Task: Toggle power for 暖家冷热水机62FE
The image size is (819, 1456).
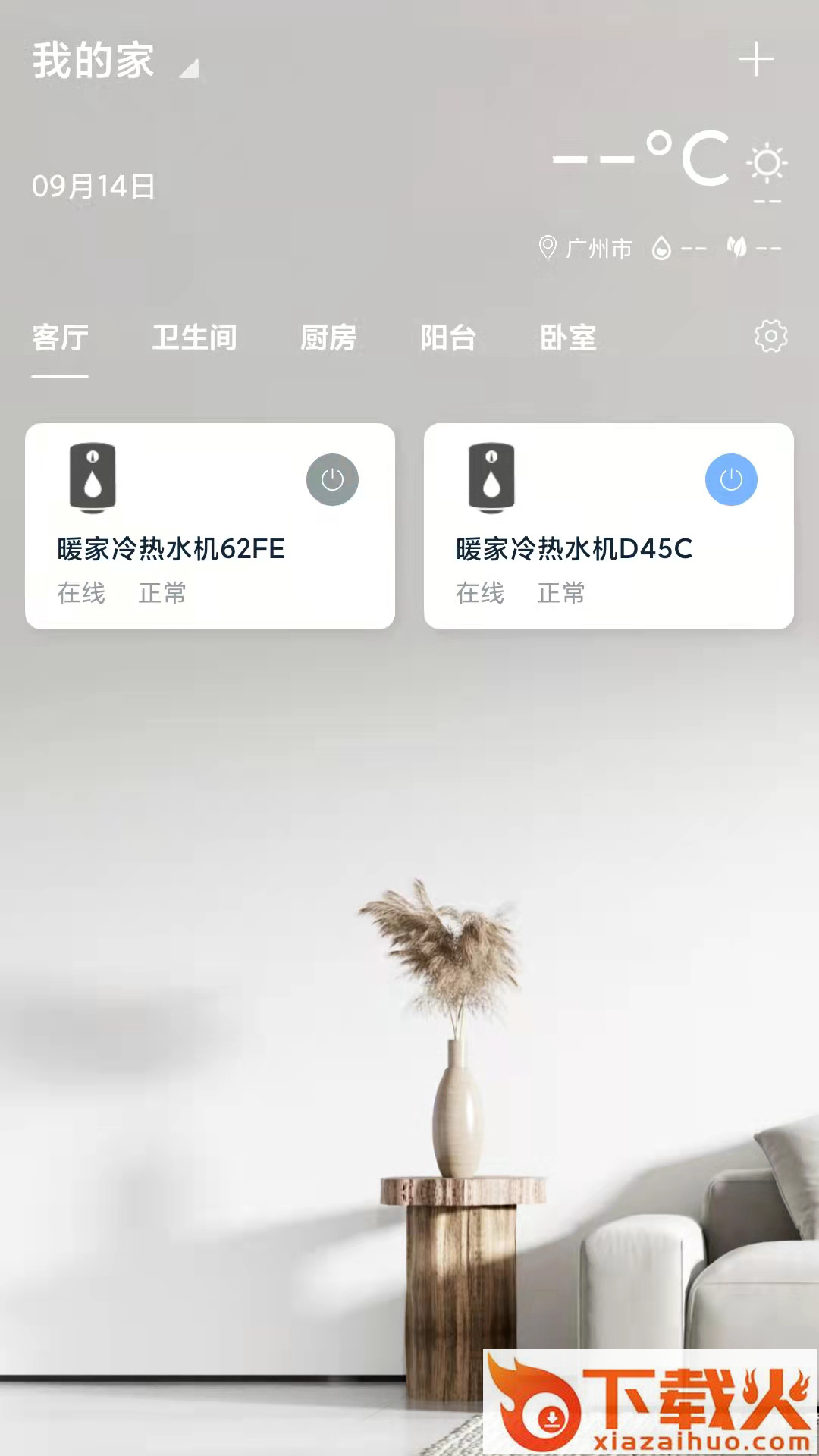Action: (332, 479)
